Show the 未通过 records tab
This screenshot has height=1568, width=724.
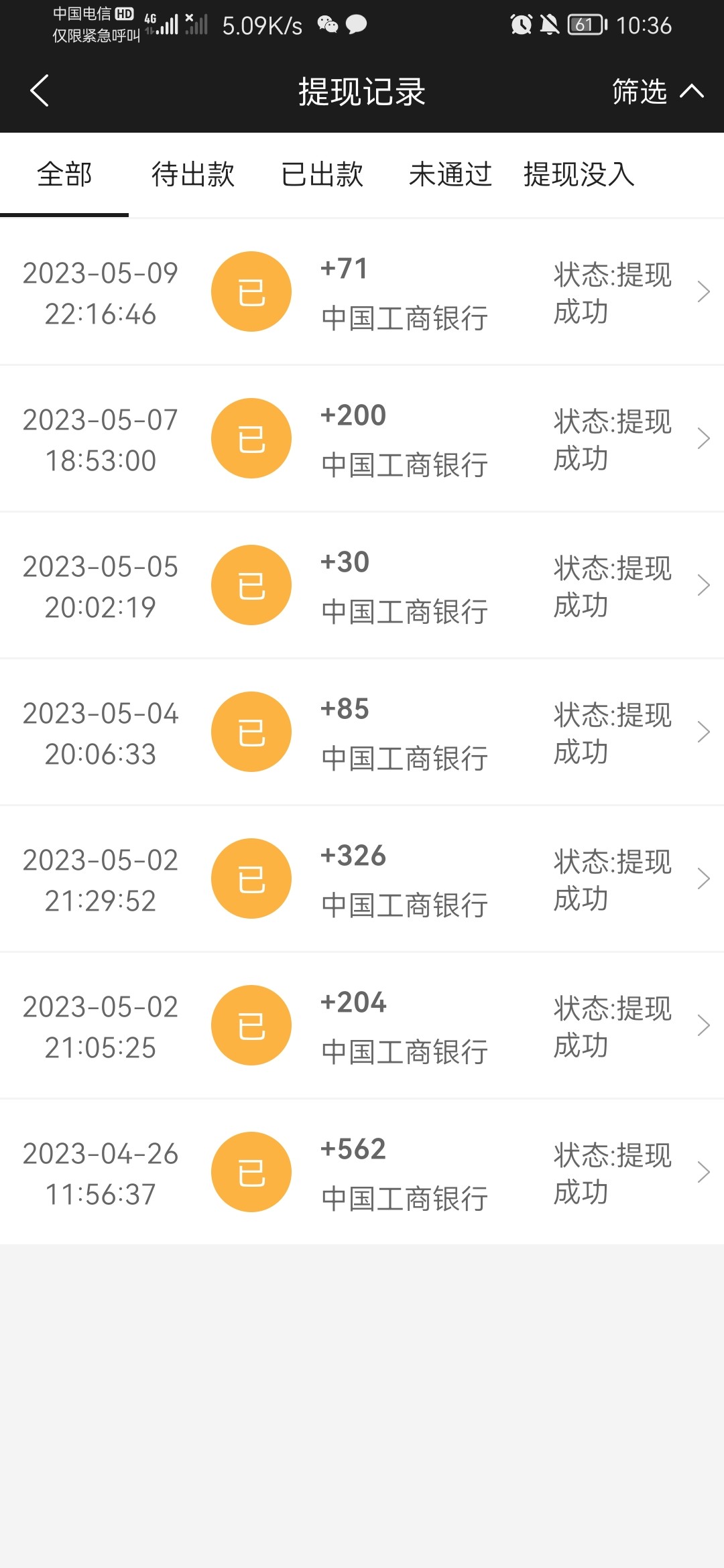pos(450,174)
